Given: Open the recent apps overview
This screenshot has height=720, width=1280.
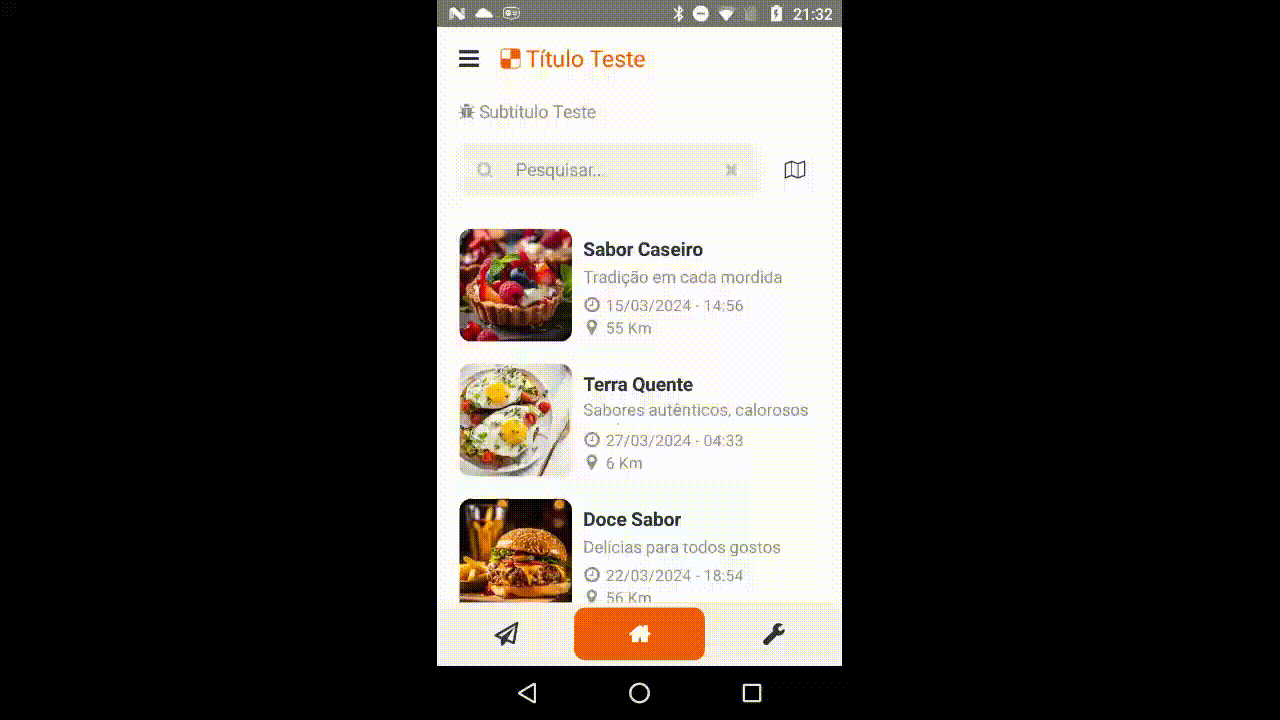Looking at the screenshot, I should tap(752, 692).
